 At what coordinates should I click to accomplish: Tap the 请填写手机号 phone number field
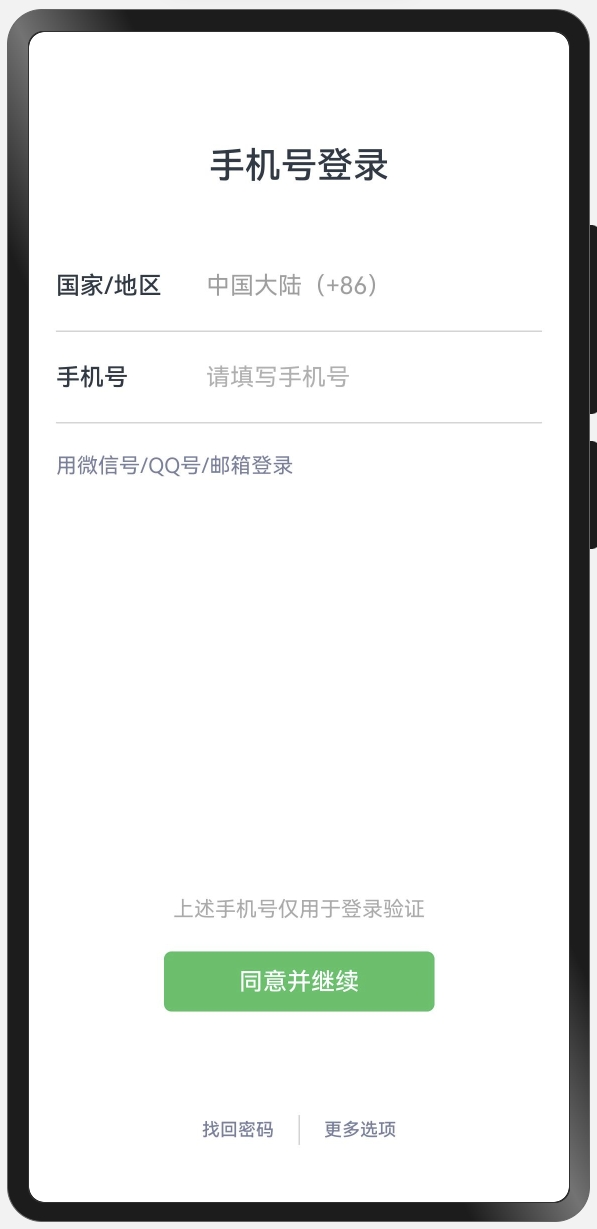point(374,377)
